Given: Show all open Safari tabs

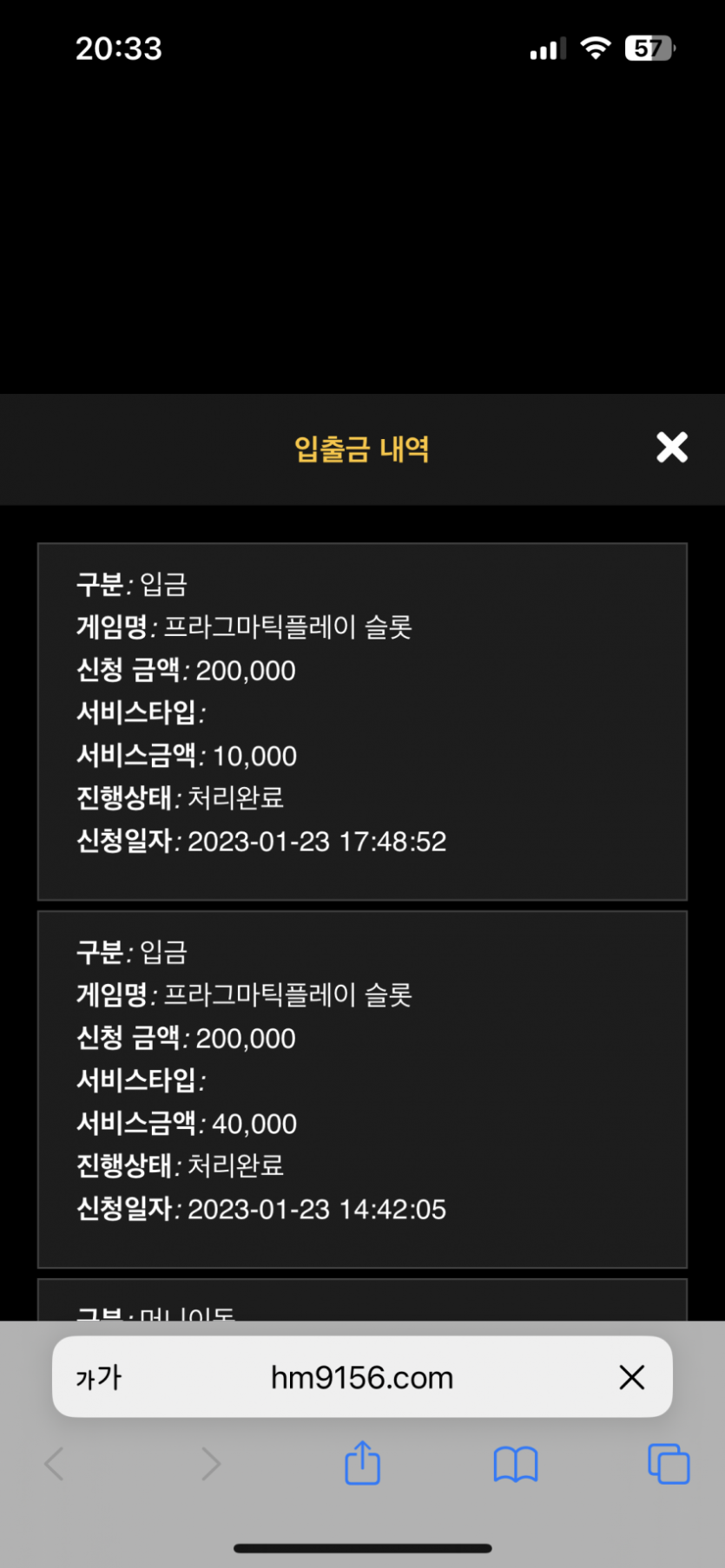Looking at the screenshot, I should point(669,1464).
